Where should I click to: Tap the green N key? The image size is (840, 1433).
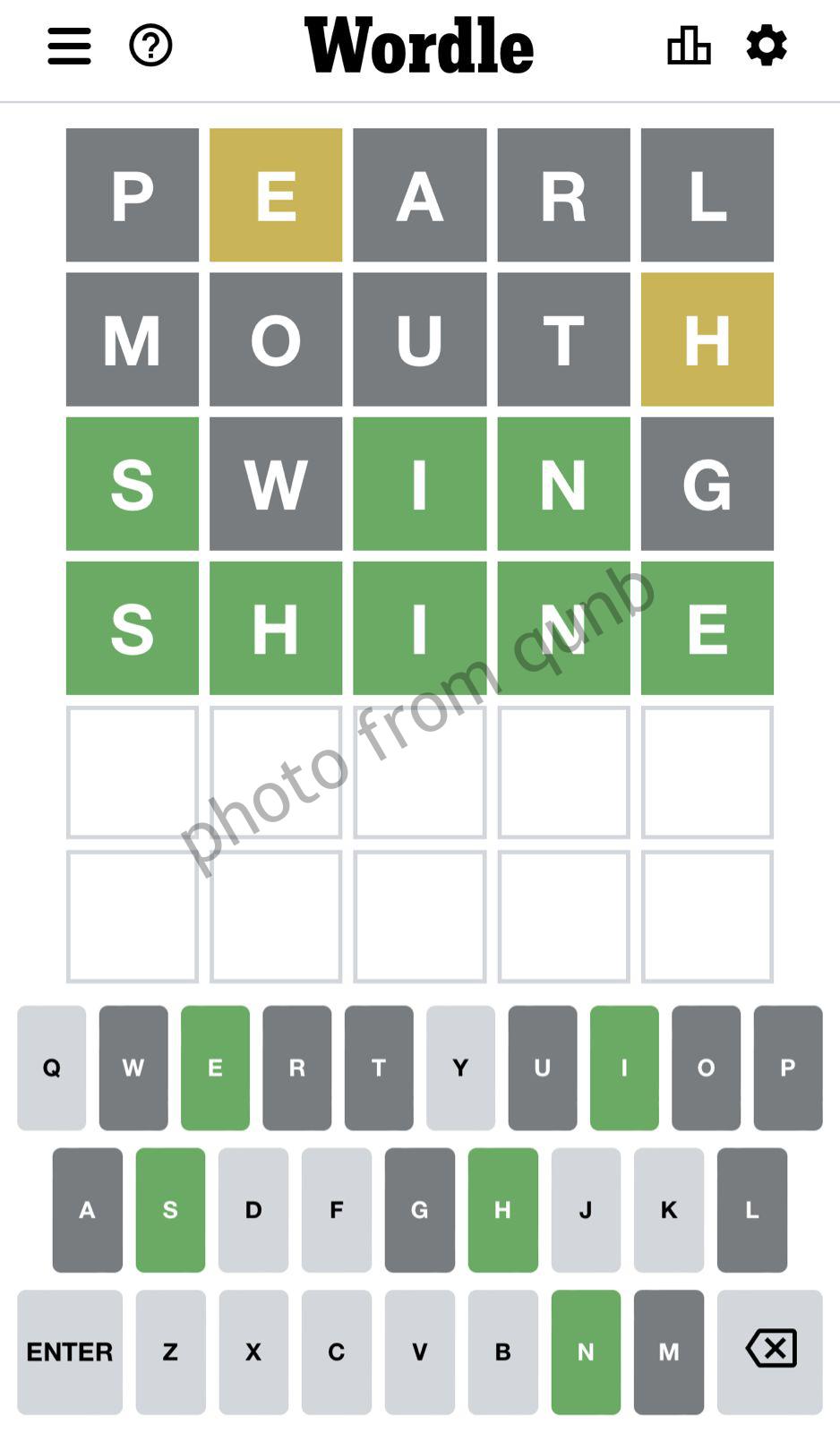[x=586, y=1351]
